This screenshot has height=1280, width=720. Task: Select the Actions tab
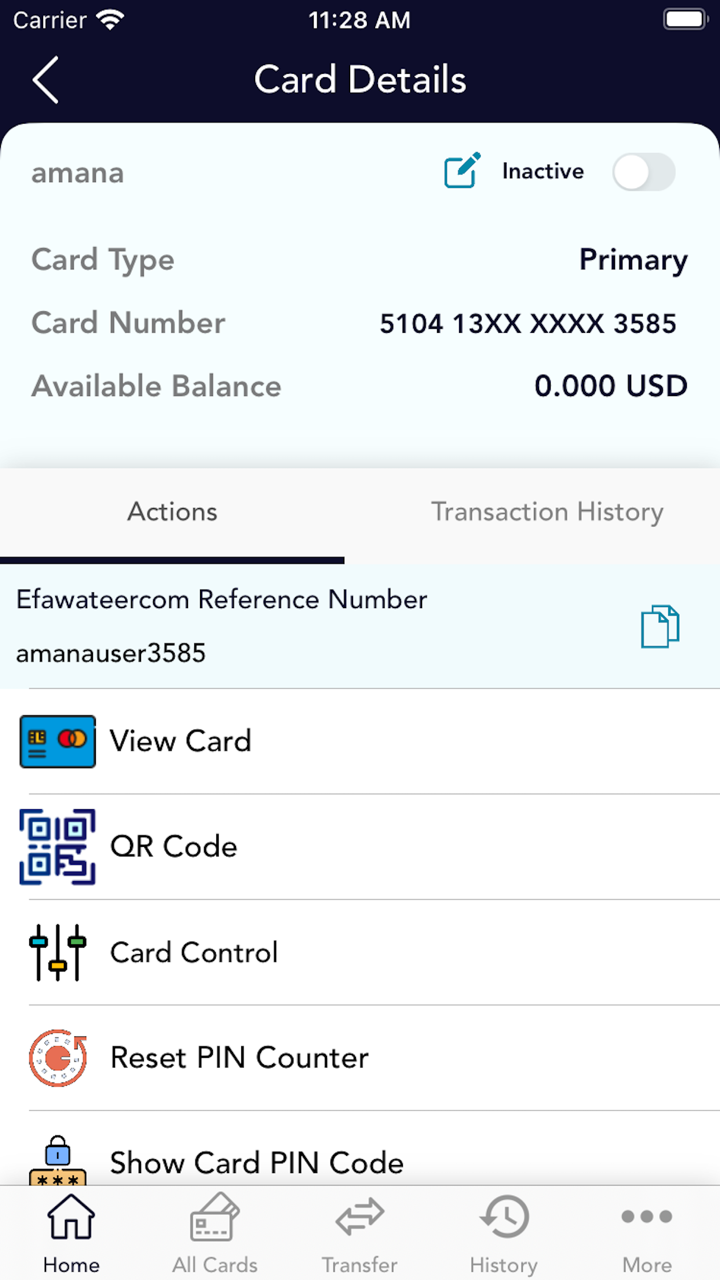coord(172,512)
